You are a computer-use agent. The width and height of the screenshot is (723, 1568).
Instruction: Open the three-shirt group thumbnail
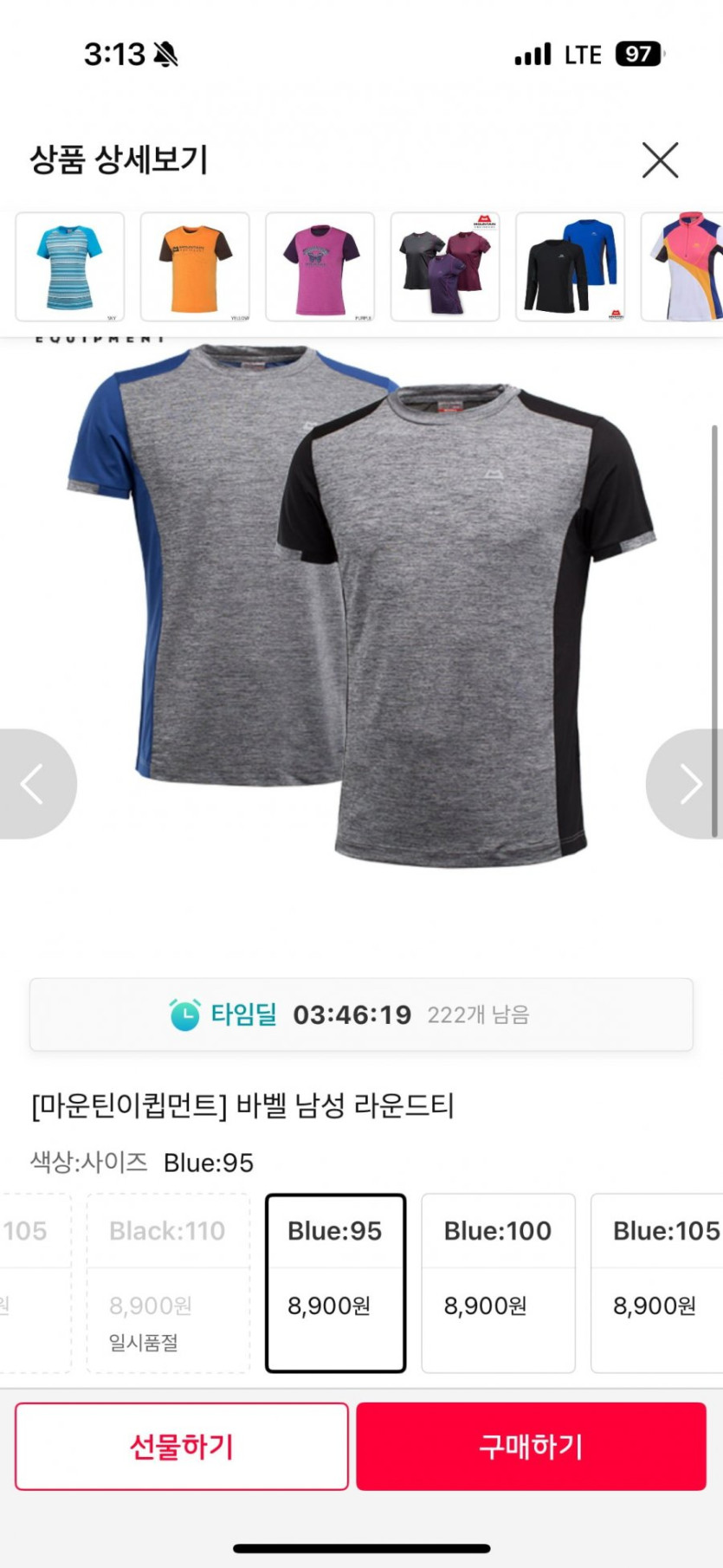pos(445,267)
